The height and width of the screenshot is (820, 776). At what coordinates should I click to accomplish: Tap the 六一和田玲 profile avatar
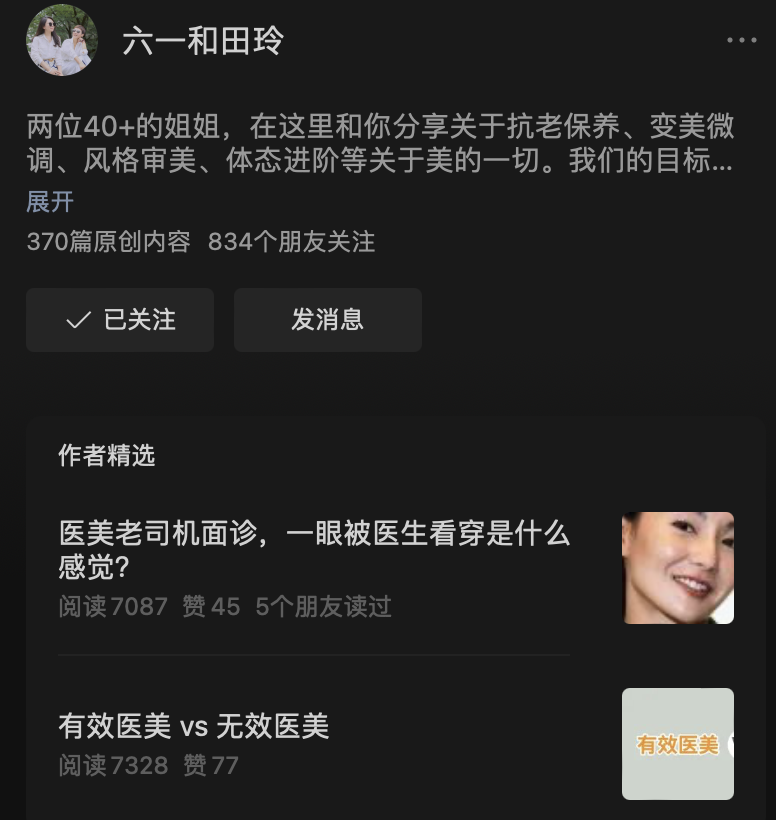pos(62,40)
